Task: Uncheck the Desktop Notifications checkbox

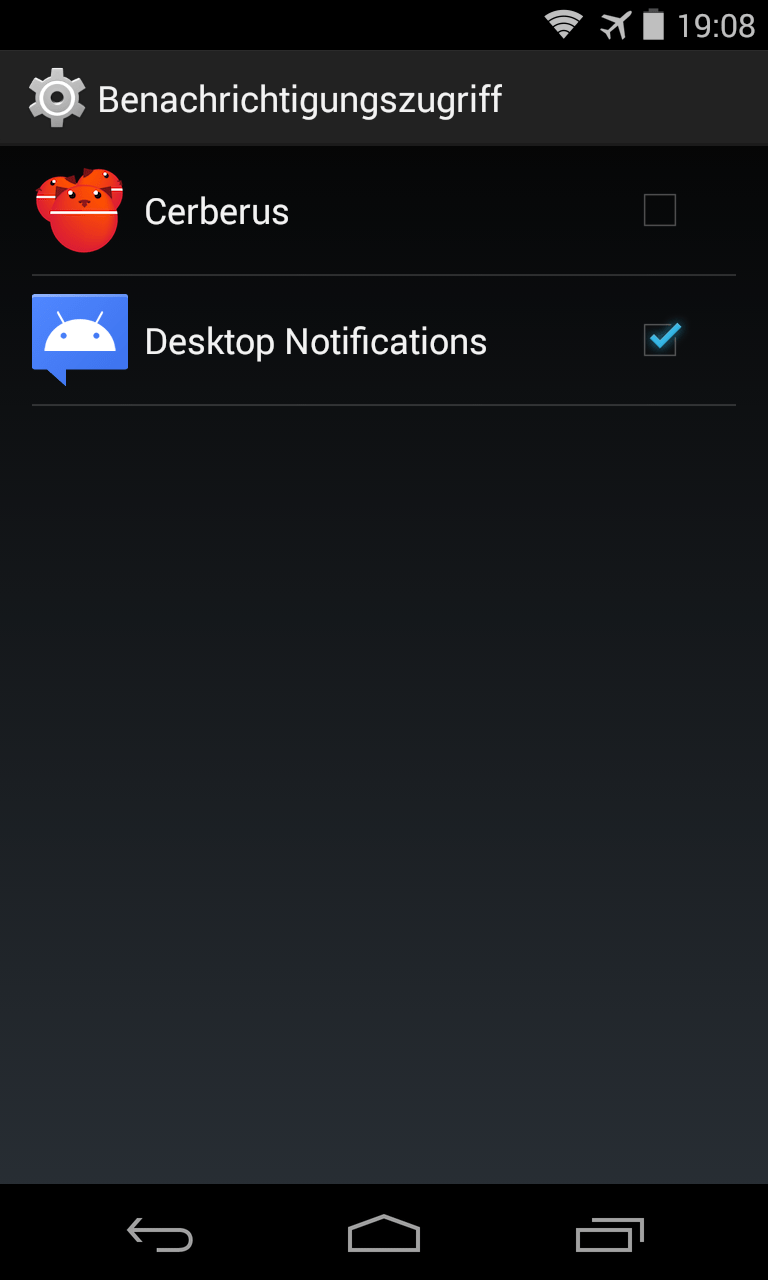Action: tap(660, 340)
